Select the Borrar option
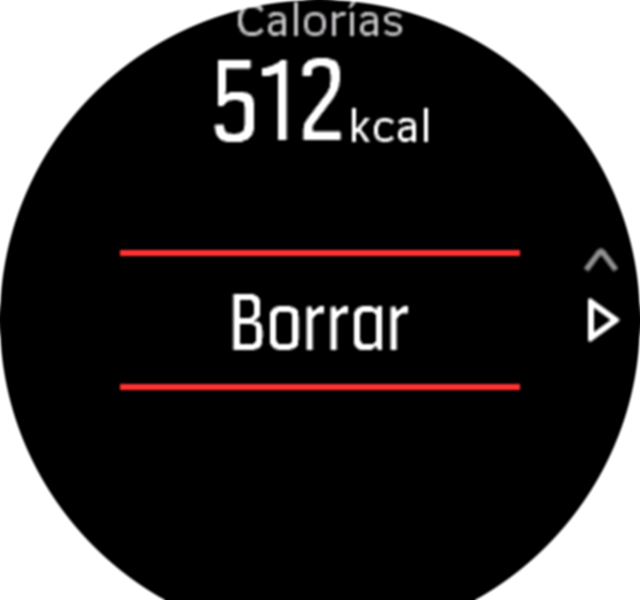 click(x=319, y=322)
